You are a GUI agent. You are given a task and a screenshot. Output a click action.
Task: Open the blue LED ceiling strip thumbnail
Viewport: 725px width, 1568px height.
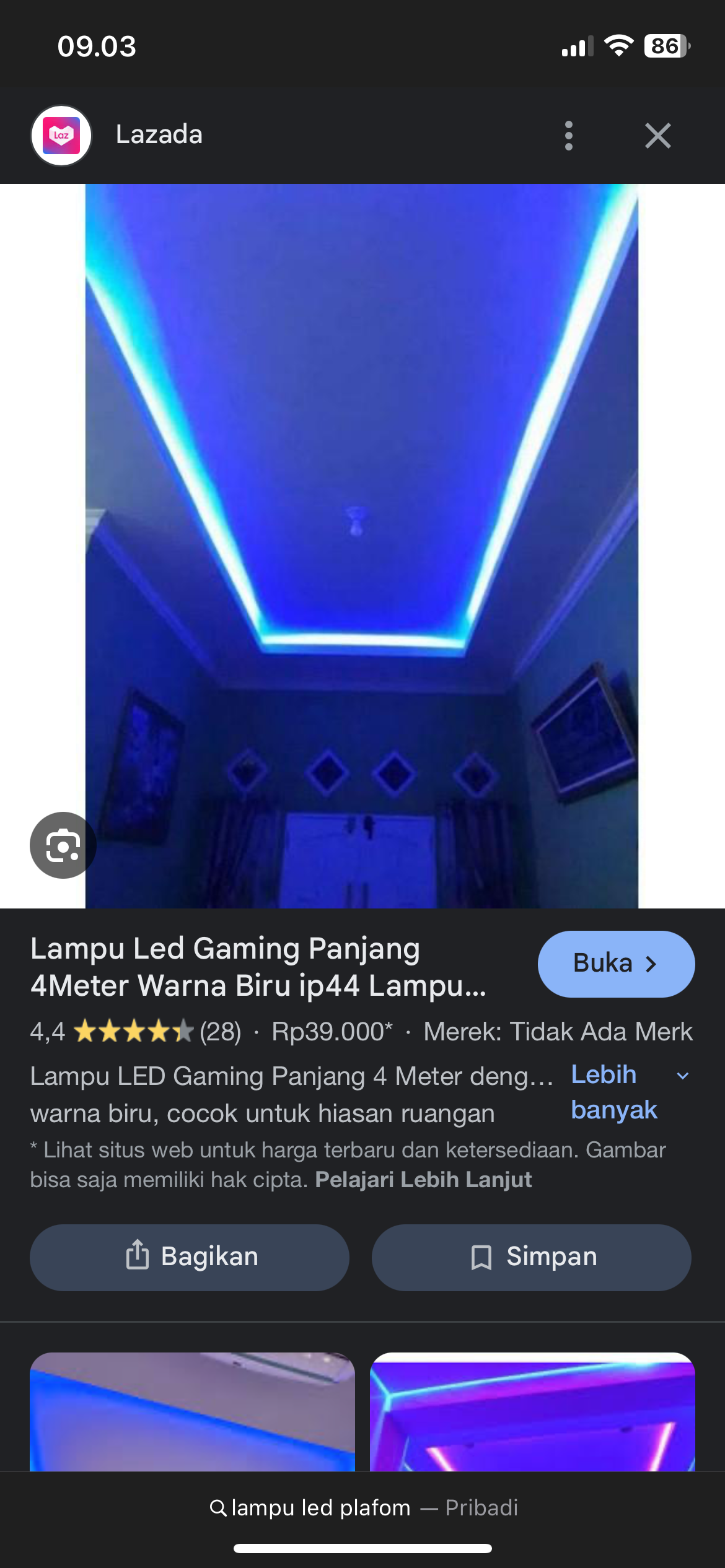click(x=192, y=1411)
